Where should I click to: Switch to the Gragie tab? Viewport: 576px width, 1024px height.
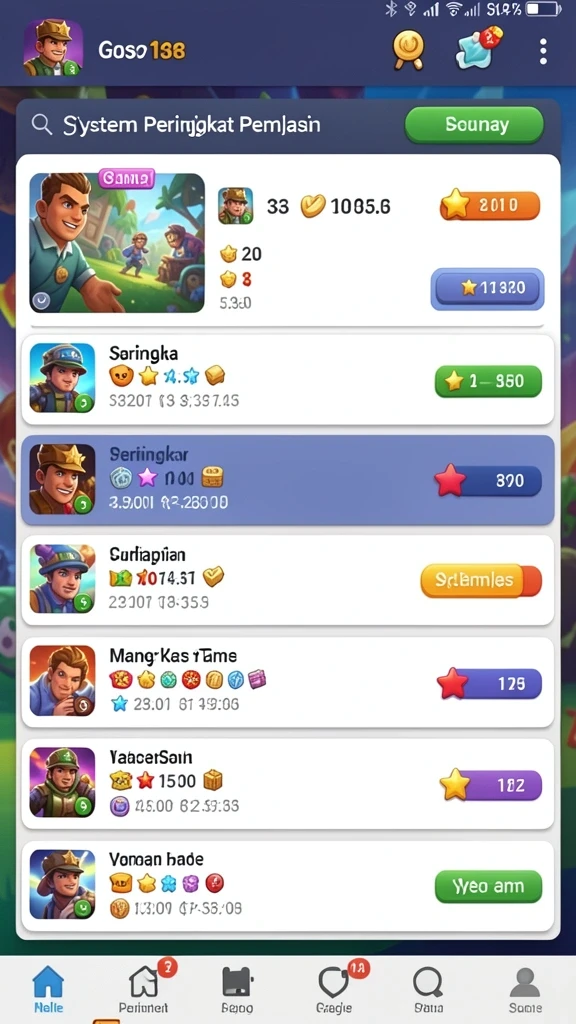(x=334, y=987)
